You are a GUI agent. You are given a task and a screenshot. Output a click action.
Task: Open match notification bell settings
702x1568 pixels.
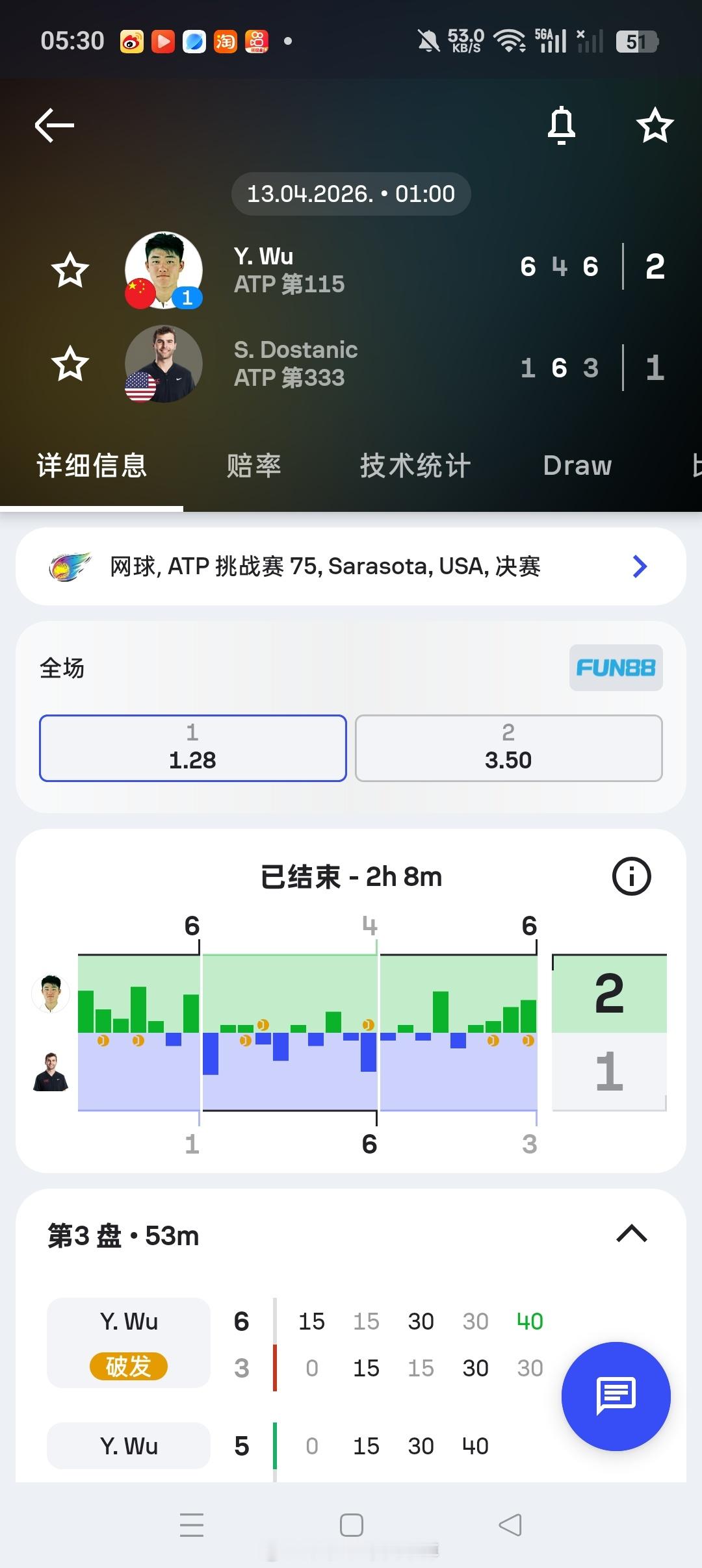pyautogui.click(x=561, y=125)
